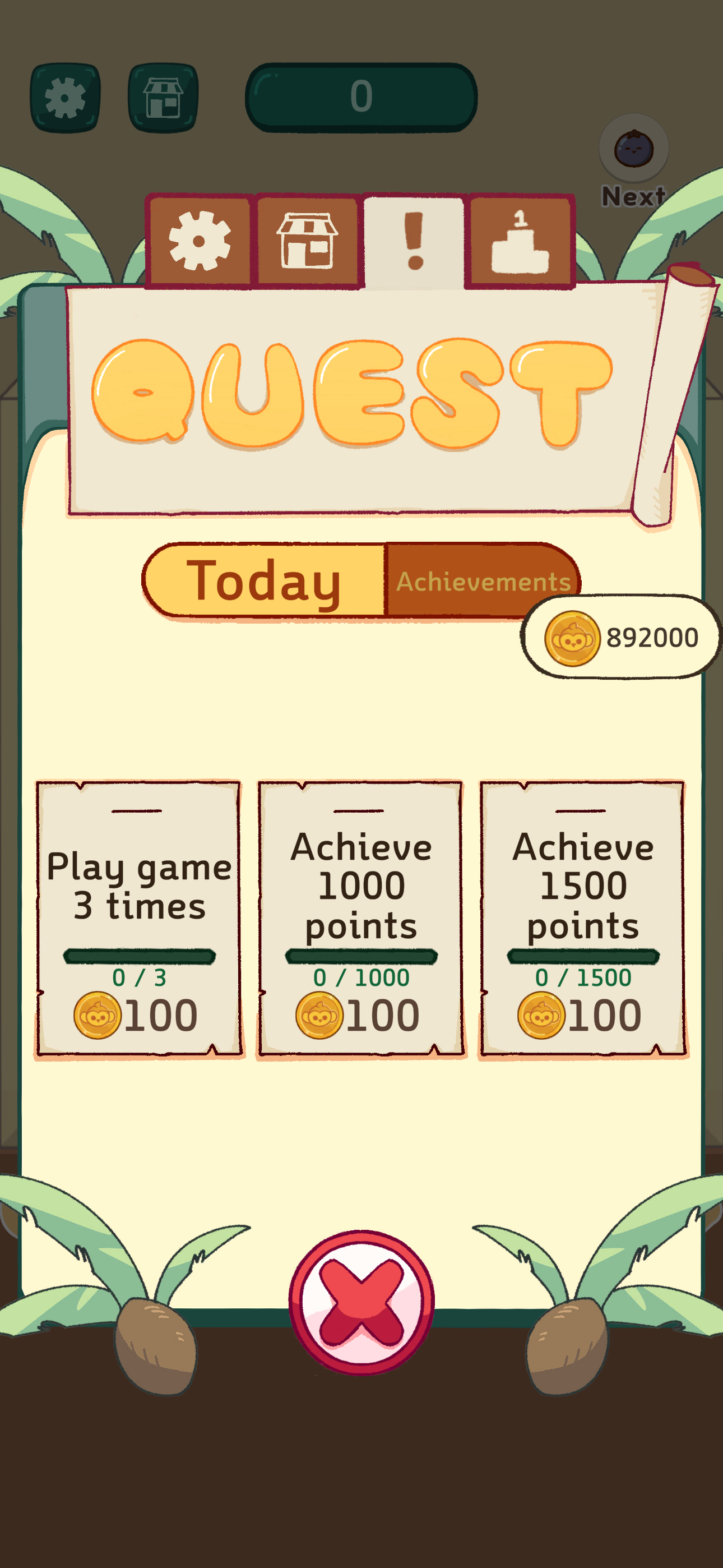Select the quest exclamation tab
Screen dimensions: 723x1568
tap(414, 241)
